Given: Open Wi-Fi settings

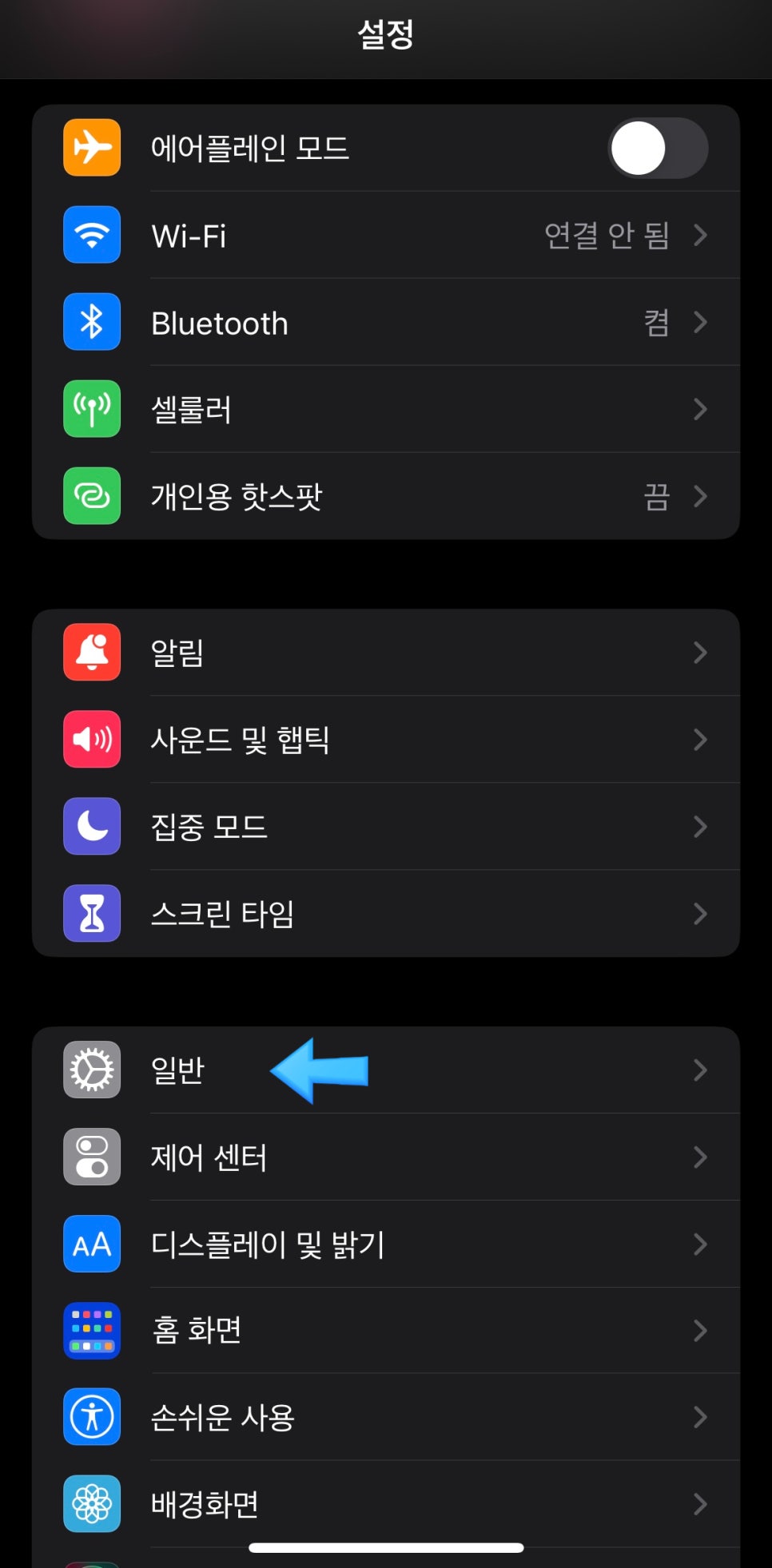Looking at the screenshot, I should (x=386, y=236).
